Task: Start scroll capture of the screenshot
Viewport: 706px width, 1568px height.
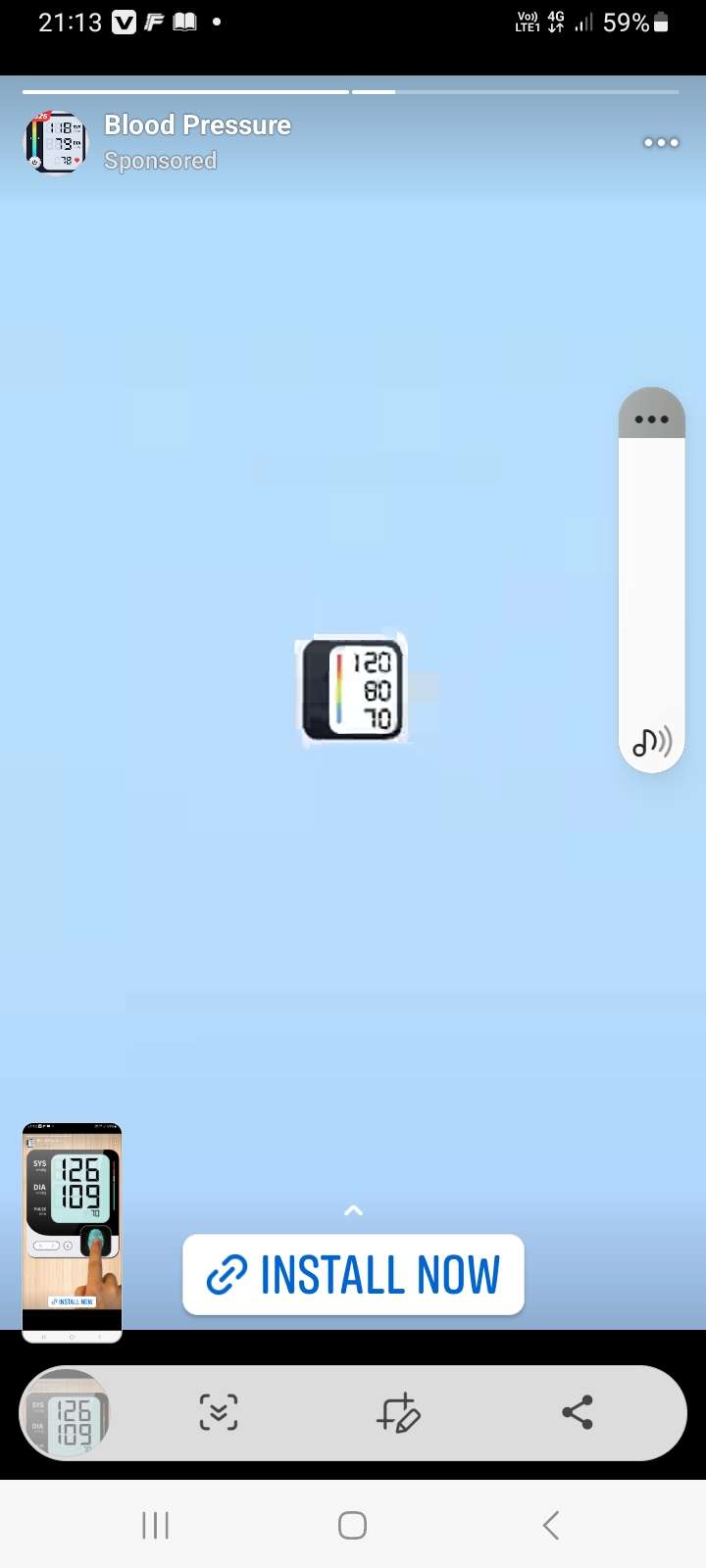Action: click(x=218, y=1412)
